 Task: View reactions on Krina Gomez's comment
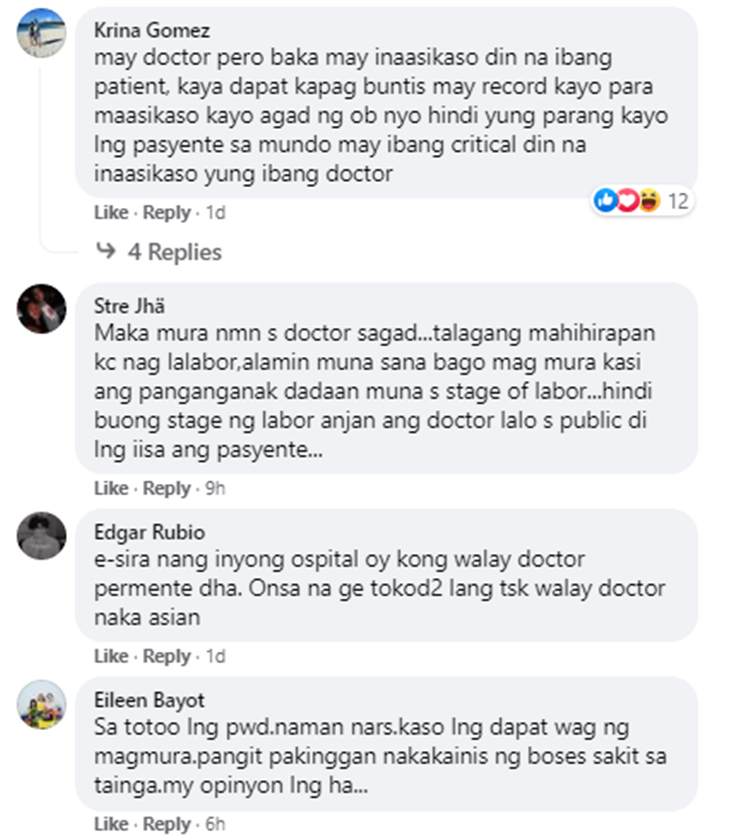pos(642,201)
